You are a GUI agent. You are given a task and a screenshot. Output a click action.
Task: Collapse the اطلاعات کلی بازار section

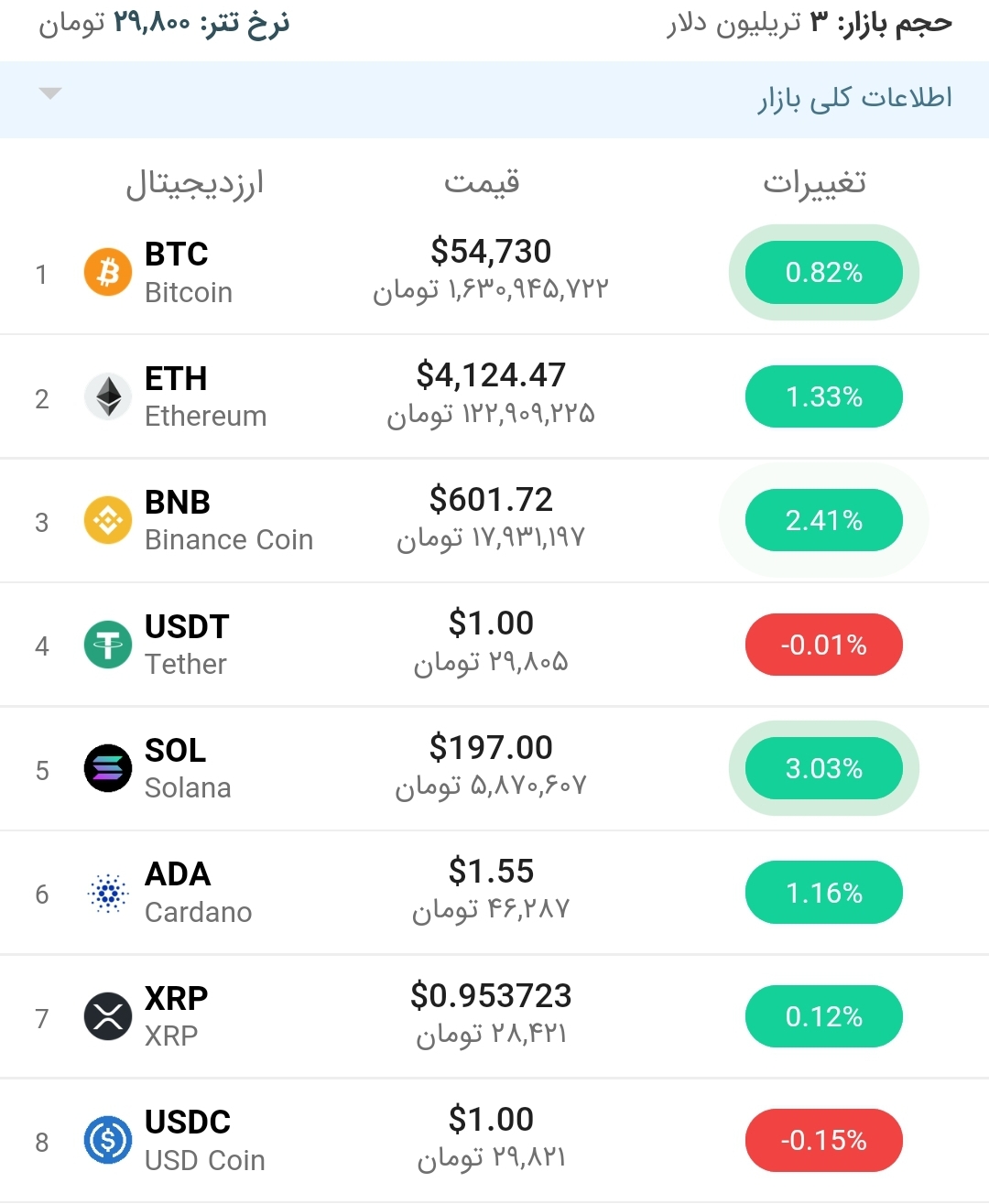[51, 92]
